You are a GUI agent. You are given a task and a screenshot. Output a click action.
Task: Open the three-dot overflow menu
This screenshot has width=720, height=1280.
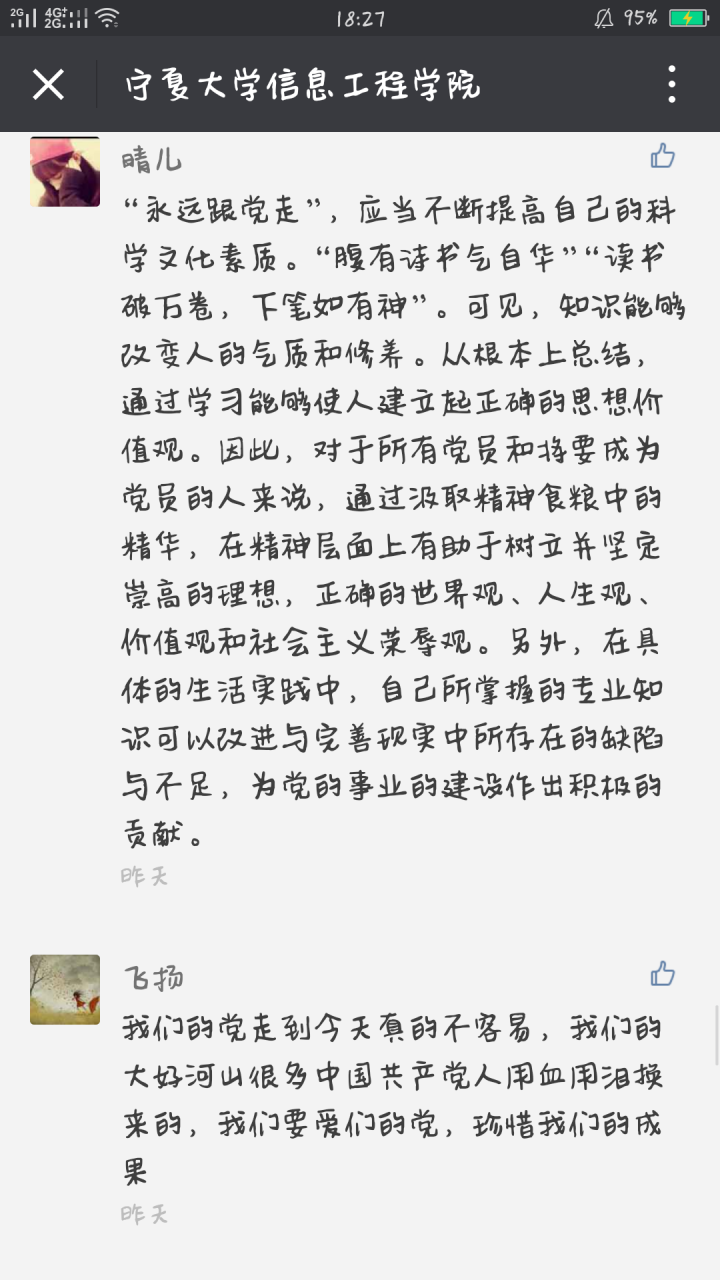tap(671, 85)
